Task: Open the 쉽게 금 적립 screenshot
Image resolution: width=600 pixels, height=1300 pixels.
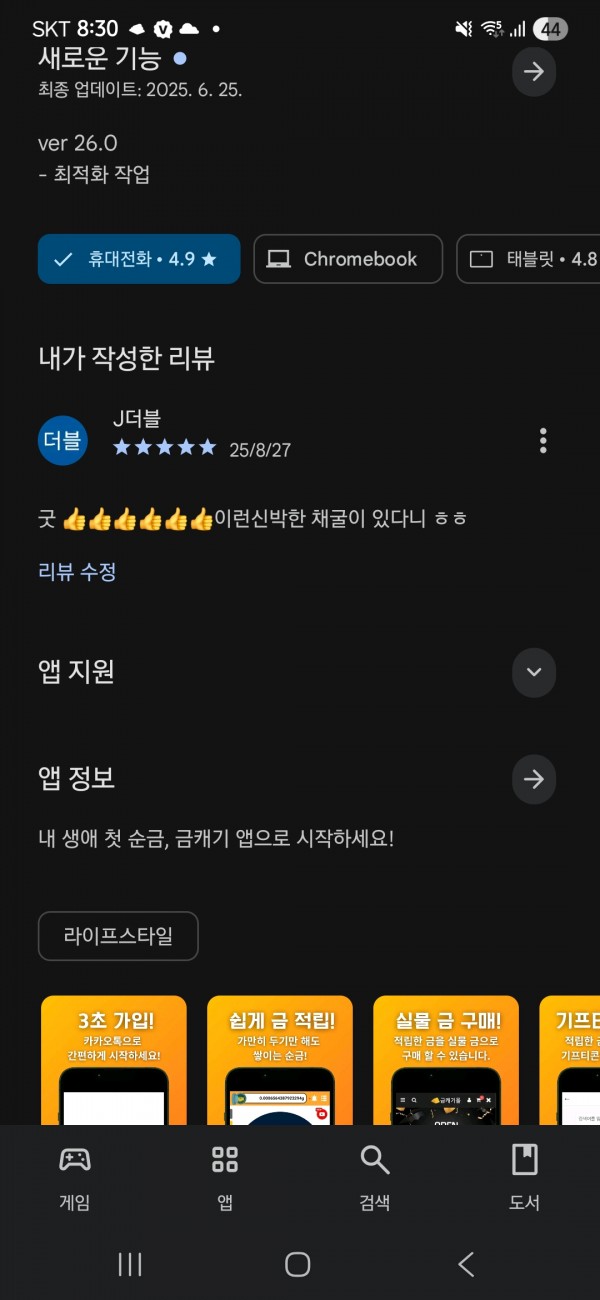Action: pyautogui.click(x=280, y=1046)
